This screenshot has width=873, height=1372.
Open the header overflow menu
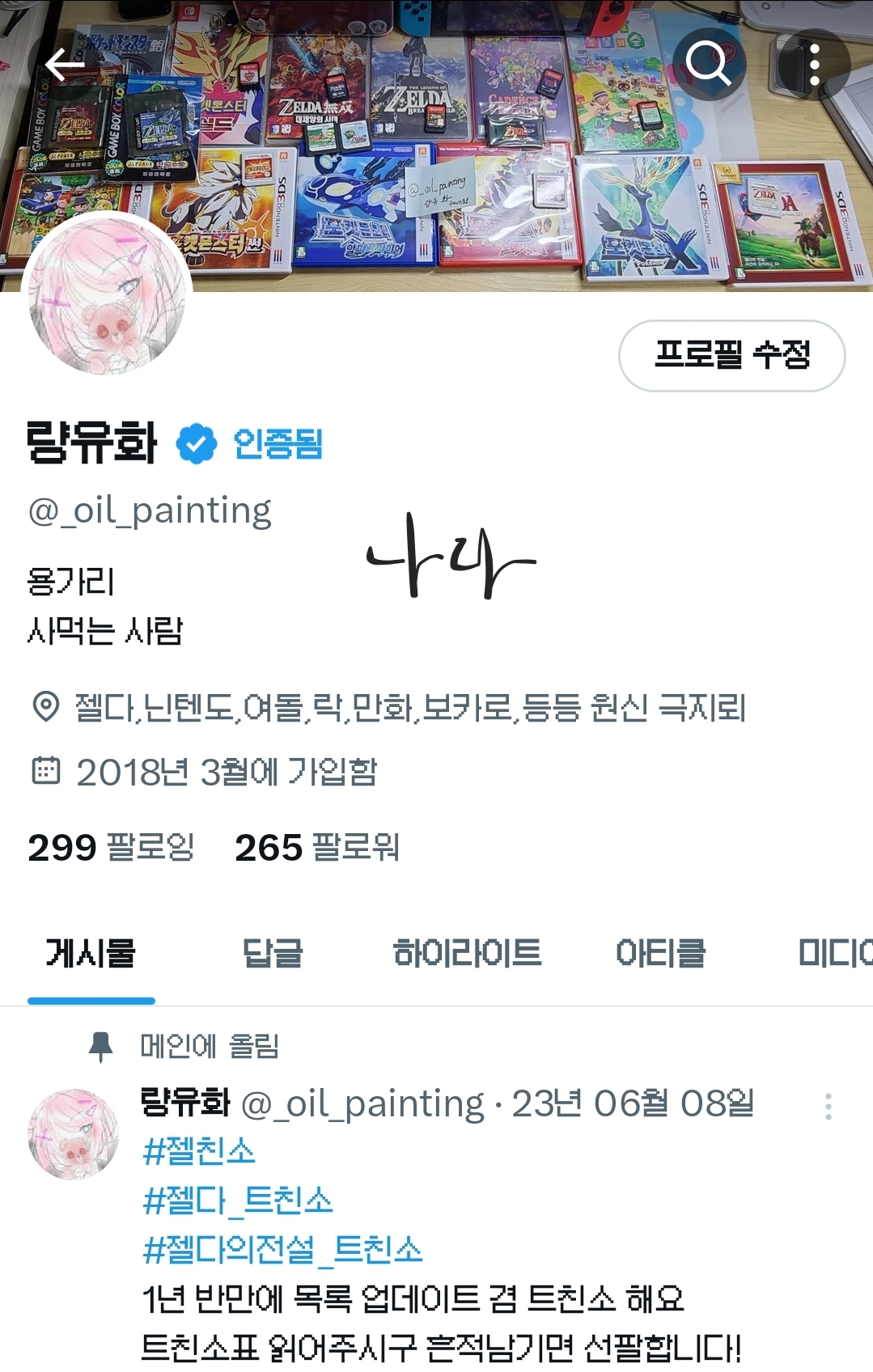tap(814, 65)
